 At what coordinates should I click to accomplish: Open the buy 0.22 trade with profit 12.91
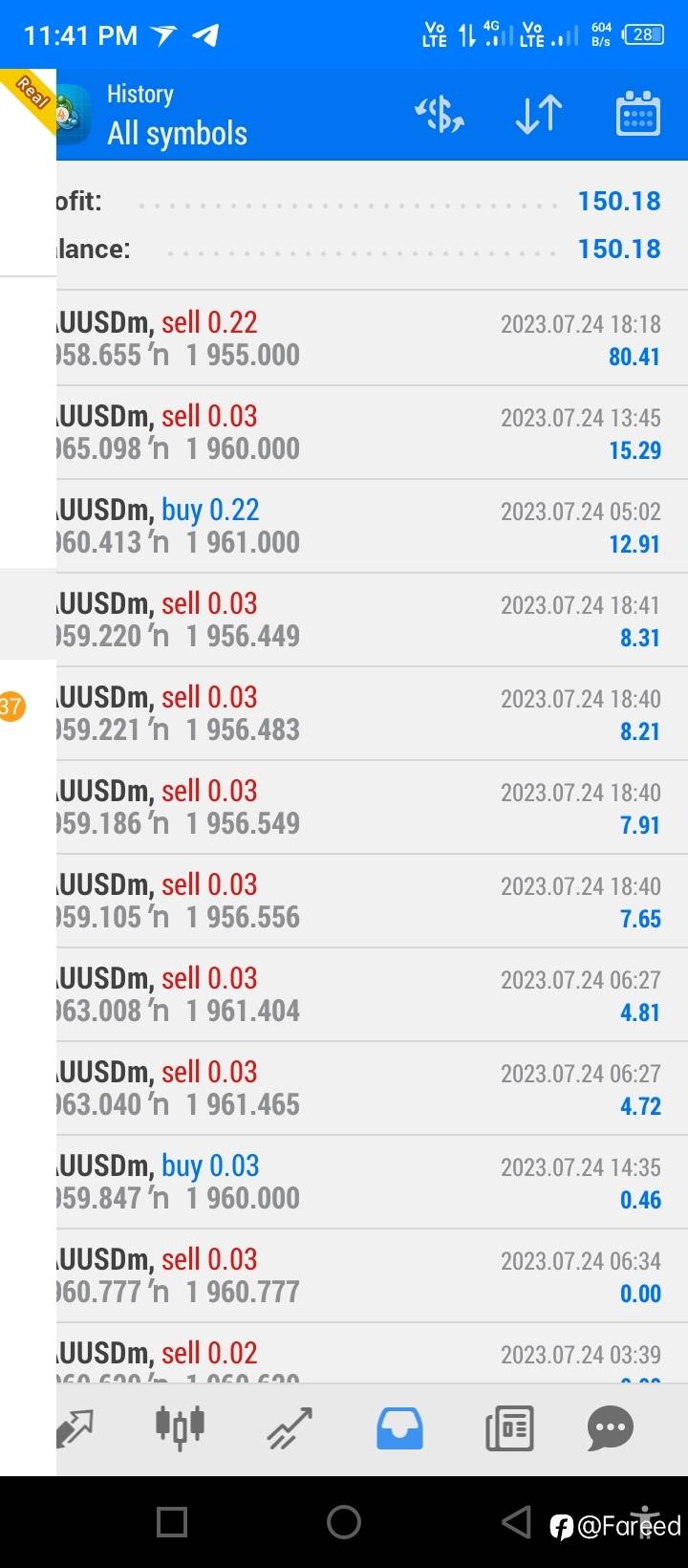coord(372,526)
